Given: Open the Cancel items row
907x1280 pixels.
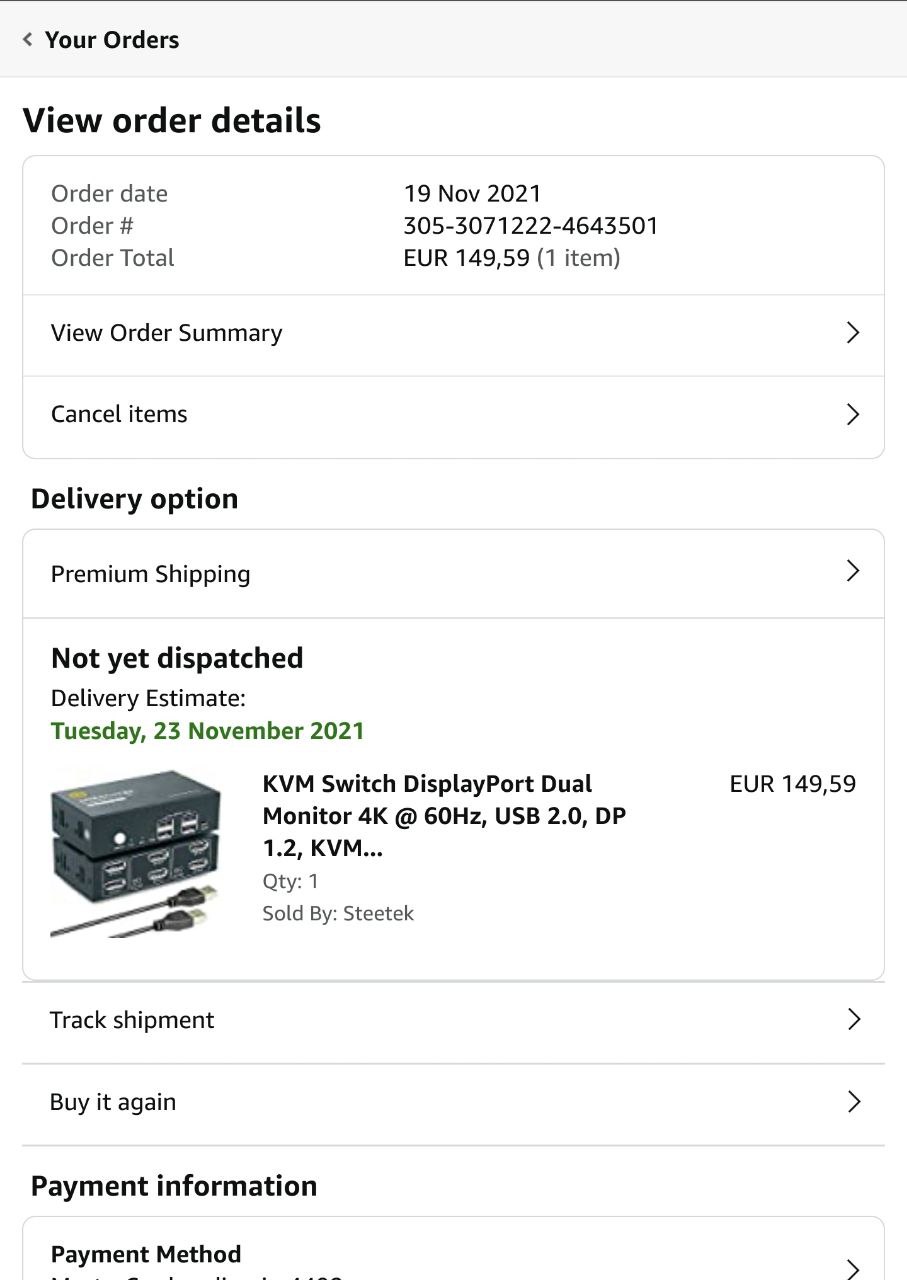Looking at the screenshot, I should coord(453,415).
